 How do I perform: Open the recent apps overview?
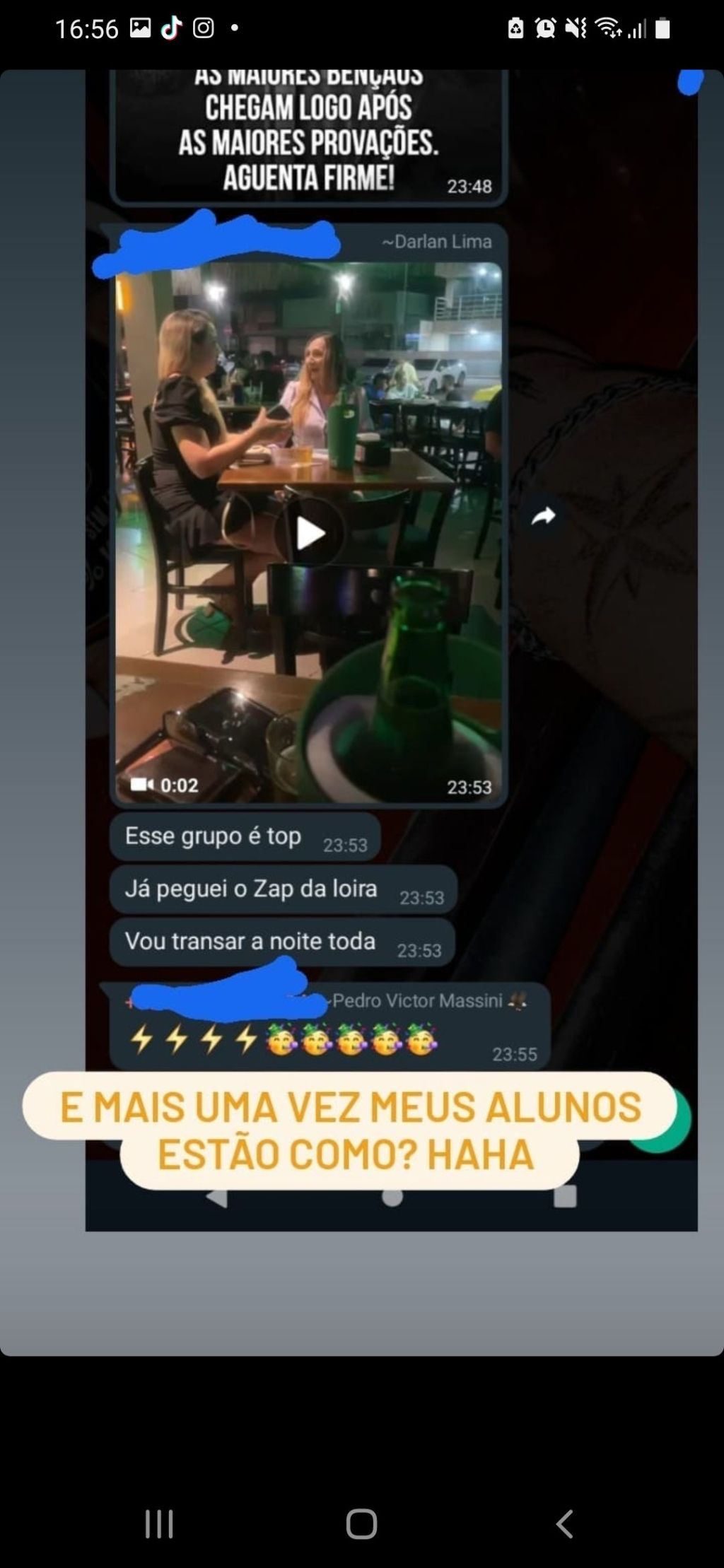click(x=159, y=1523)
